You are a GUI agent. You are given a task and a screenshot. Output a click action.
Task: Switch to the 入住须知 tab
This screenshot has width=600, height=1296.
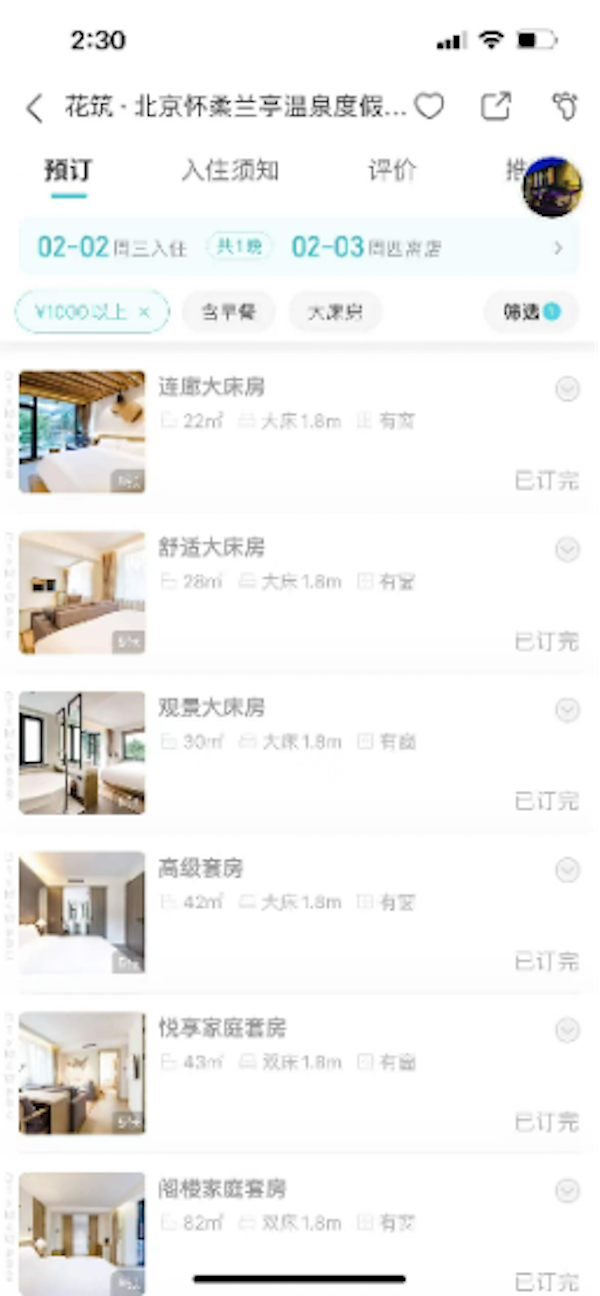[x=230, y=171]
